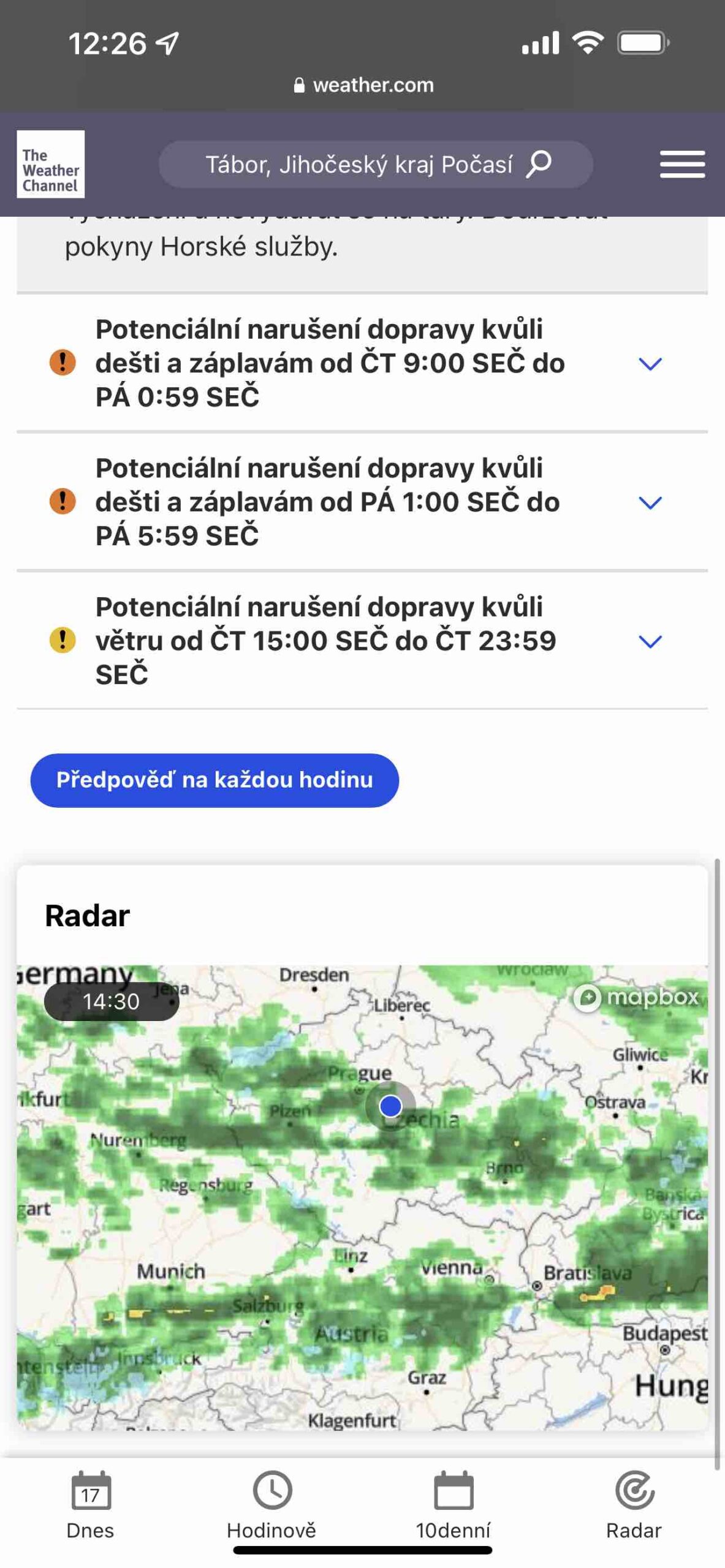Viewport: 725px width, 1568px height.
Task: Open the hamburger navigation menu
Action: (x=681, y=164)
